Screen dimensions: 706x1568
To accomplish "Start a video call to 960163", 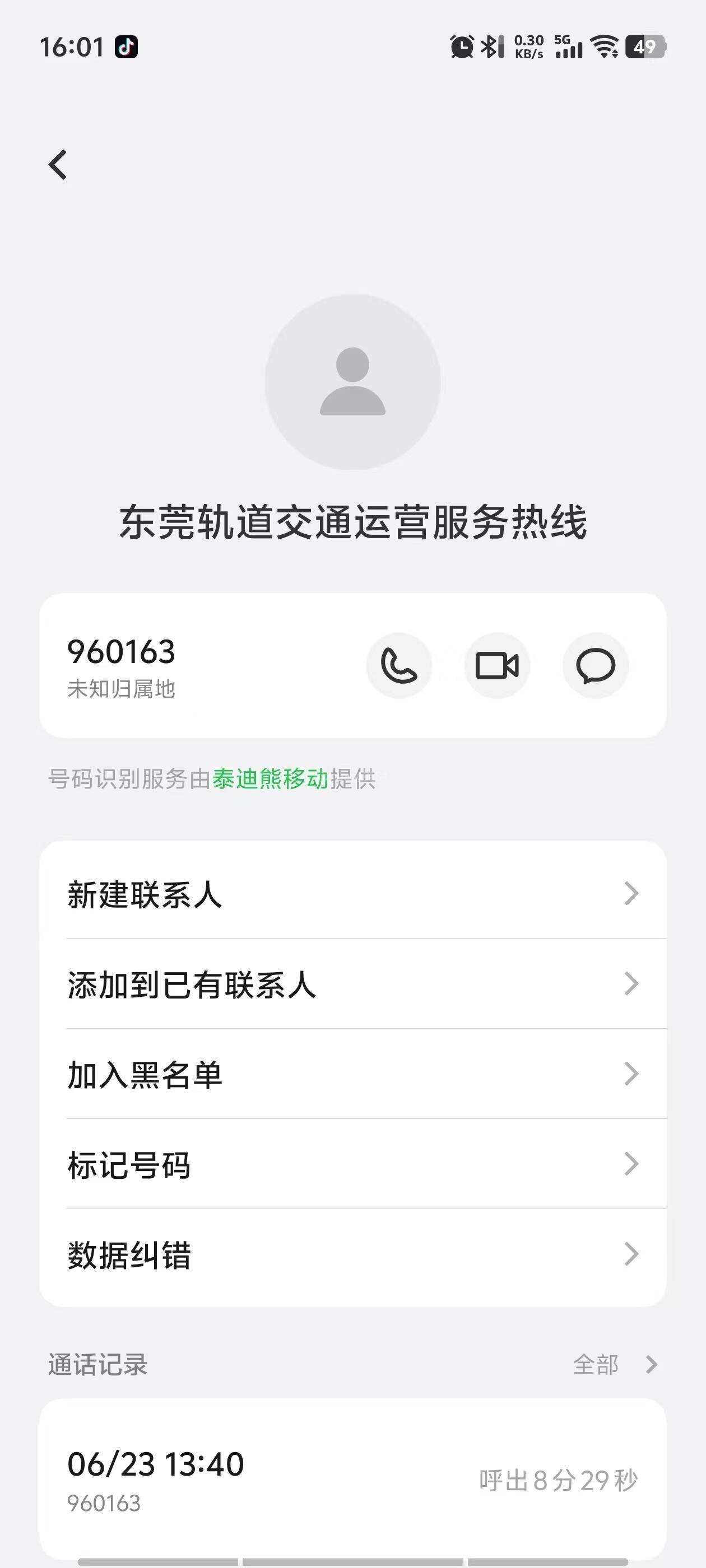I will click(497, 665).
